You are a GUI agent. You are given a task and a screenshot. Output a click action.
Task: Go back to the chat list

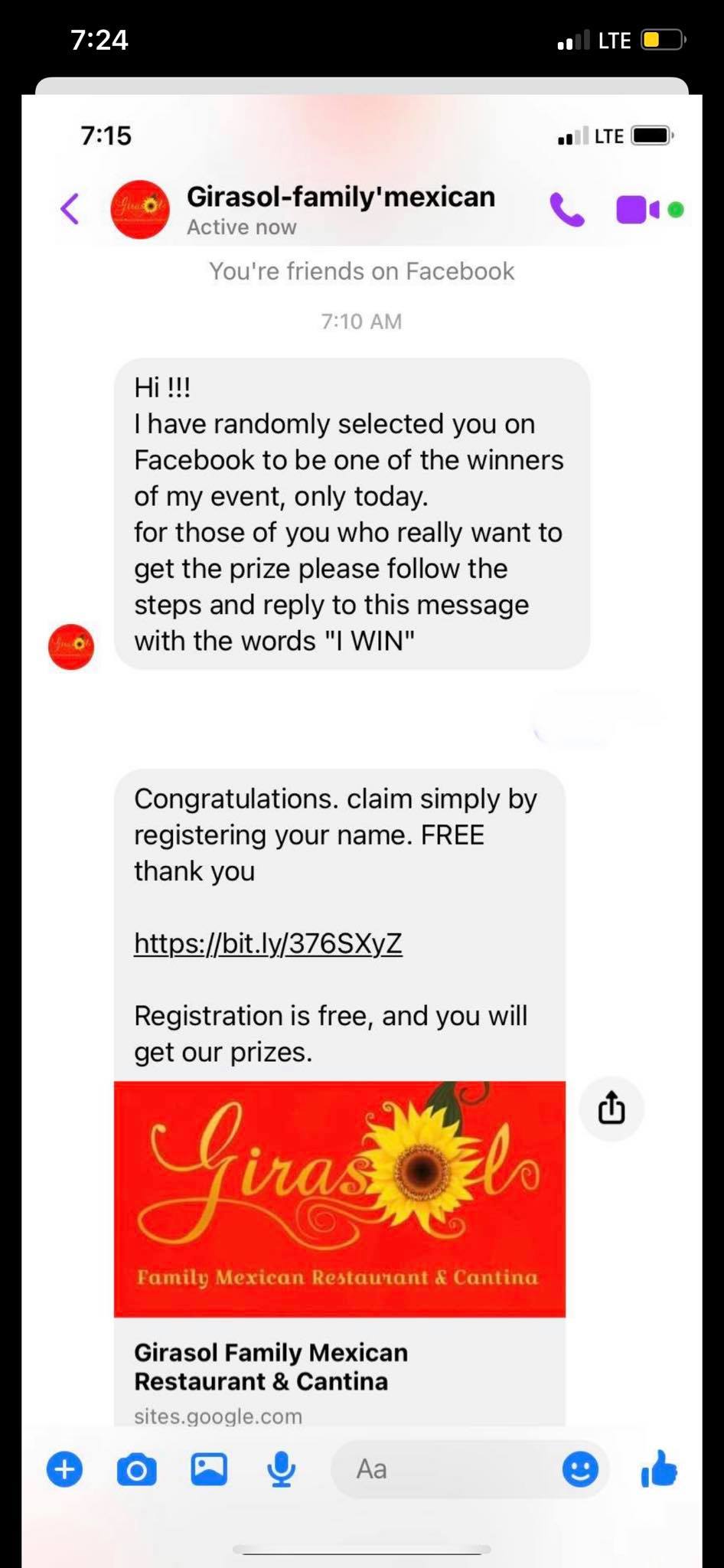click(x=70, y=208)
